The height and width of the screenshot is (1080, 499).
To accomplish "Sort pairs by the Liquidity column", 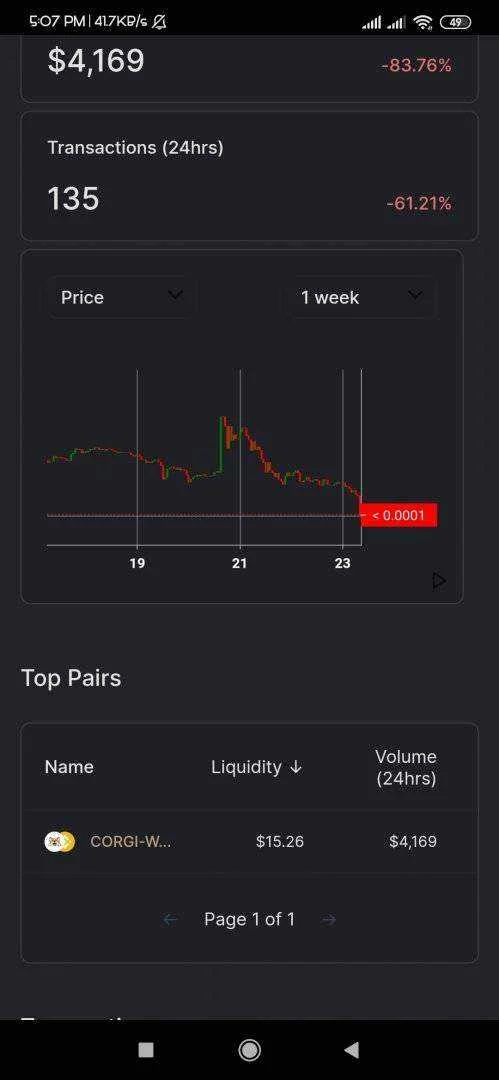I will tap(256, 767).
